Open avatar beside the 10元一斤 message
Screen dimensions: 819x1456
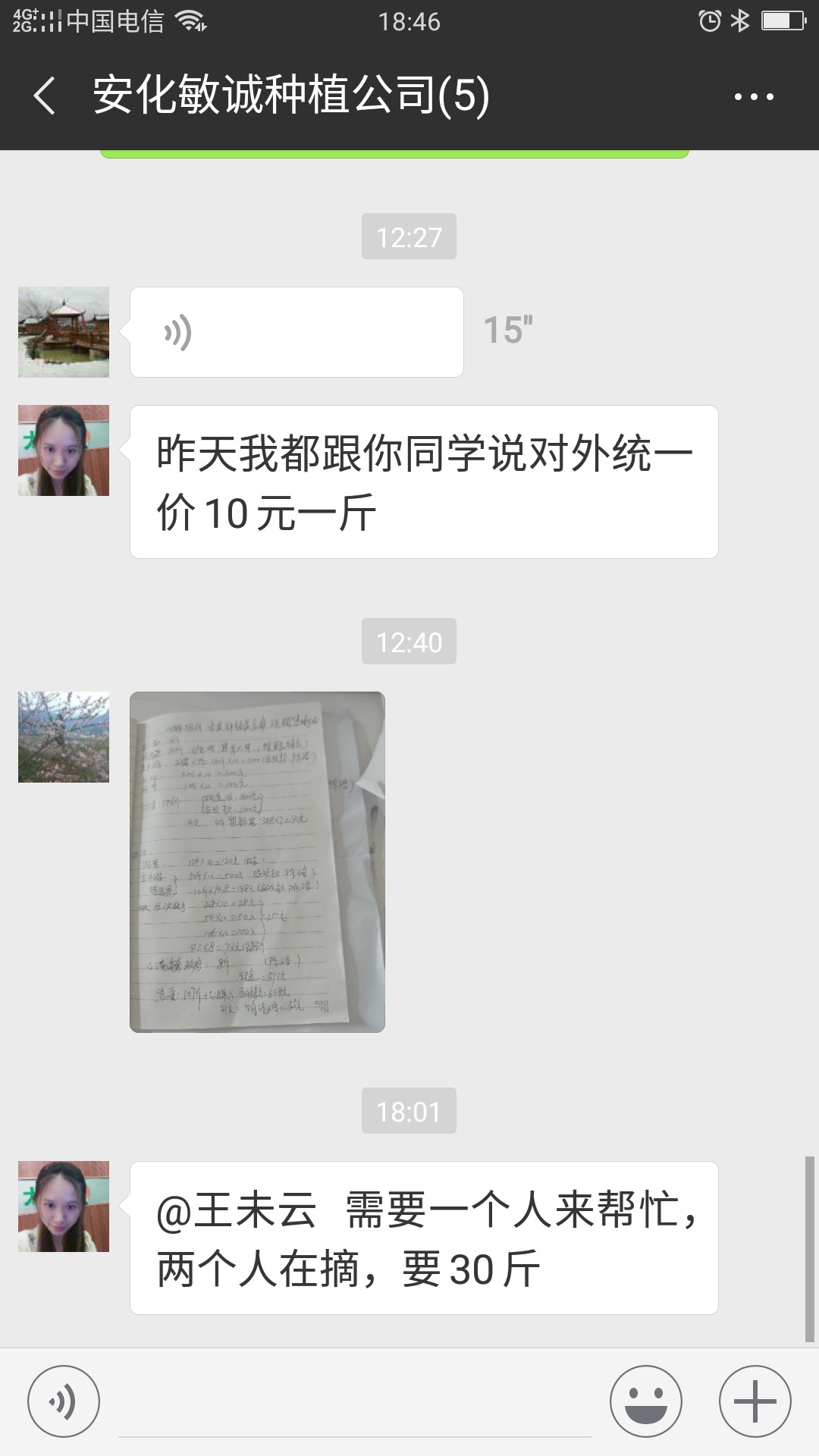(x=64, y=450)
